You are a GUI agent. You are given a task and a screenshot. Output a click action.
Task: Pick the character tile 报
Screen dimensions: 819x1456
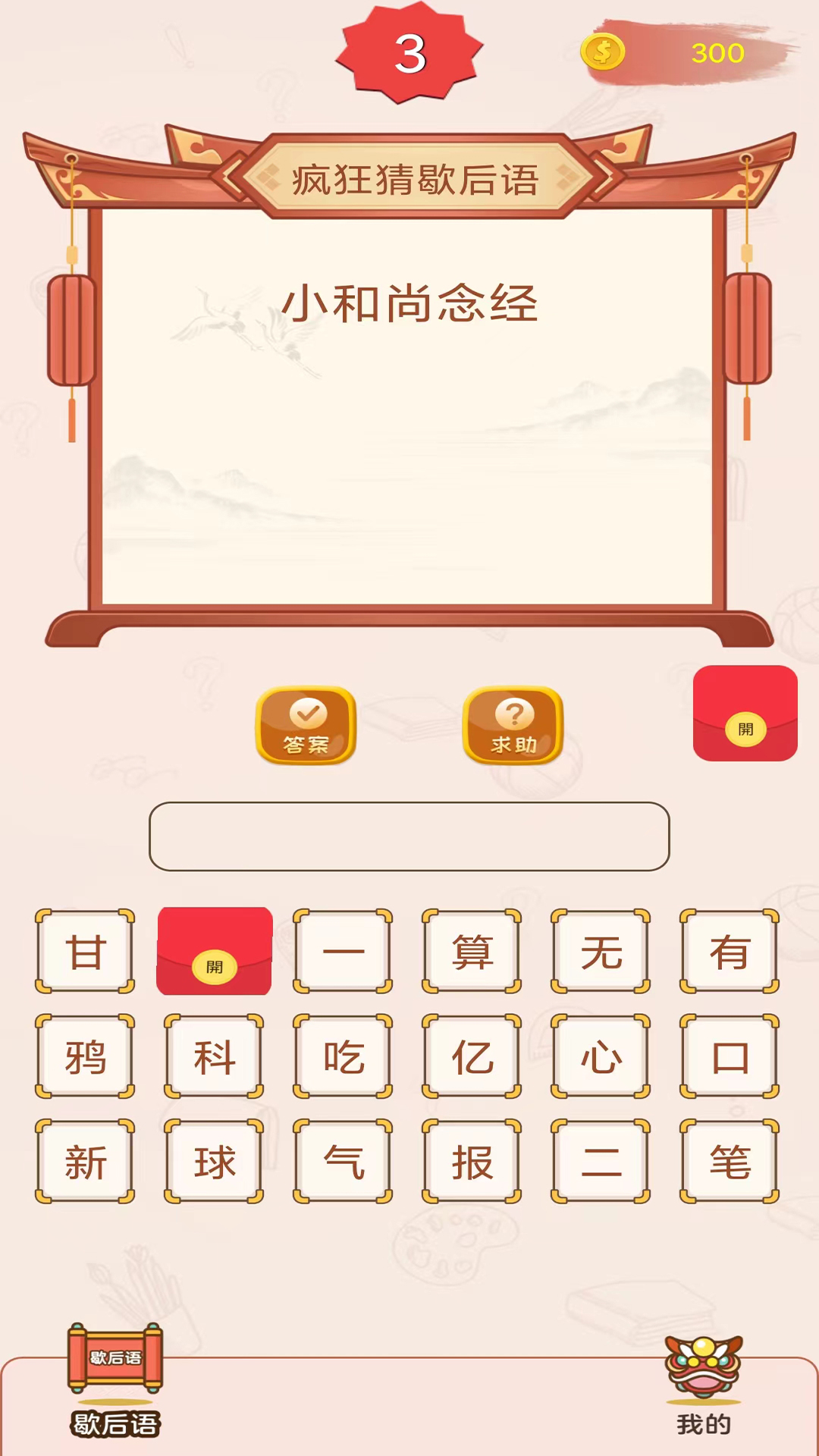[x=472, y=1161]
